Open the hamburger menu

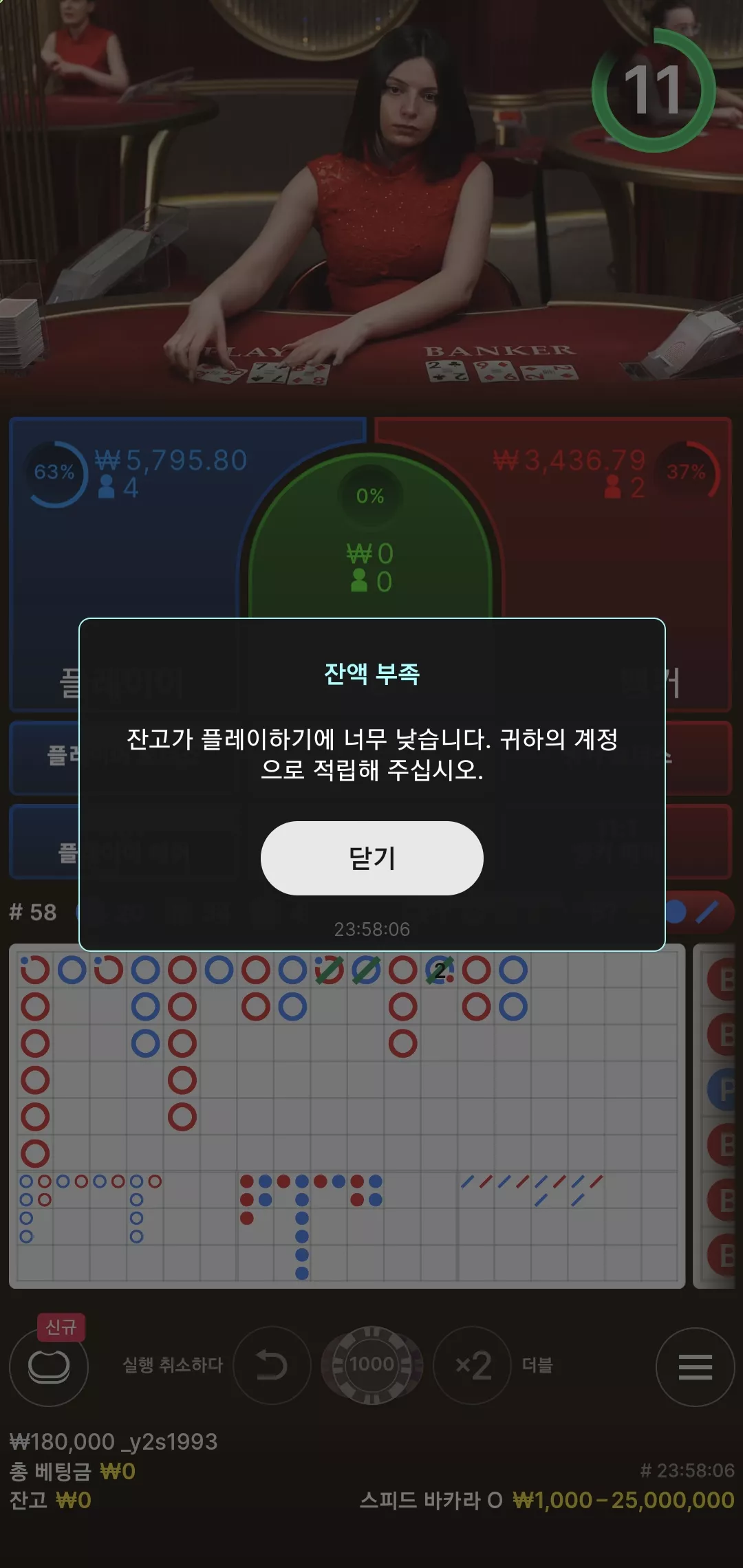click(x=695, y=1366)
